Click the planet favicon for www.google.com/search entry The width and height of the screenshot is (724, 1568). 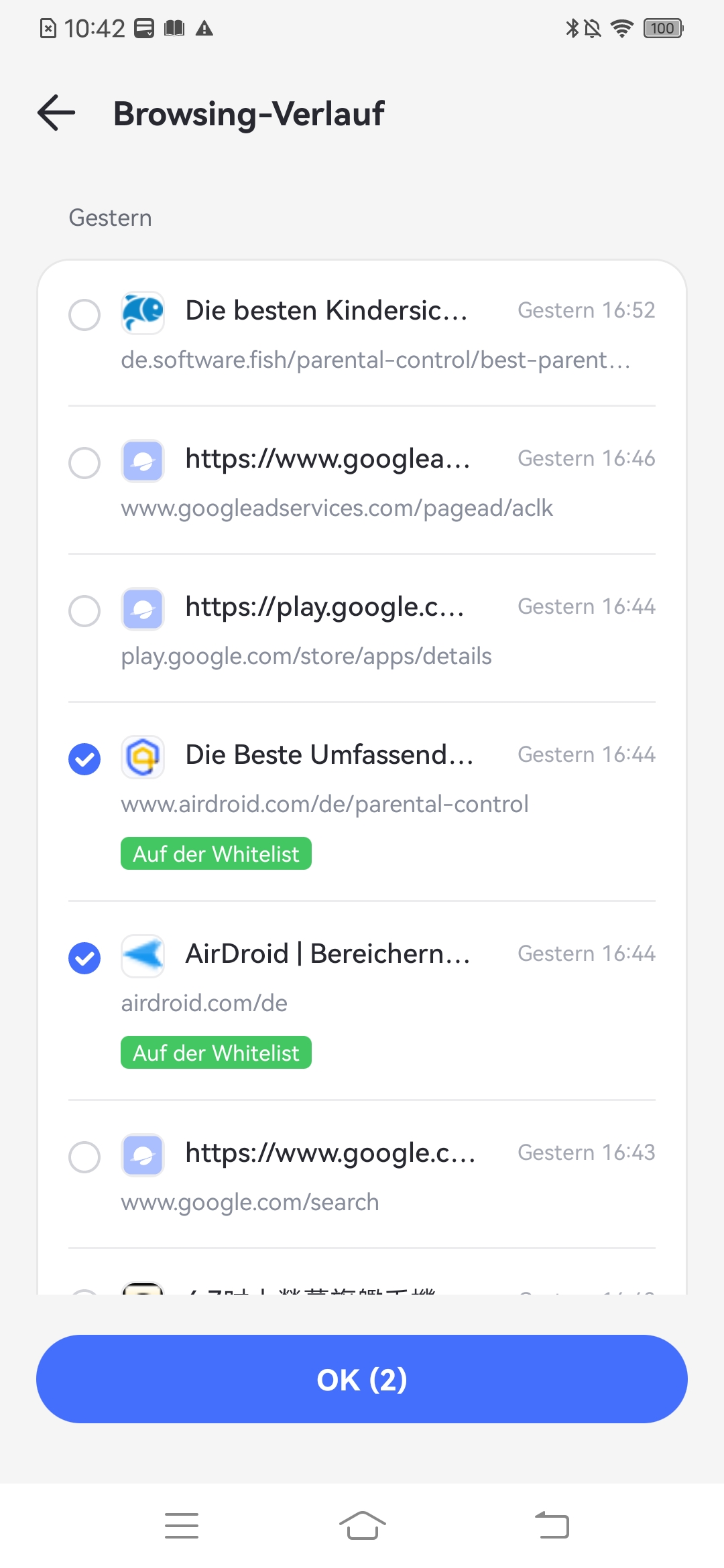pyautogui.click(x=142, y=1155)
